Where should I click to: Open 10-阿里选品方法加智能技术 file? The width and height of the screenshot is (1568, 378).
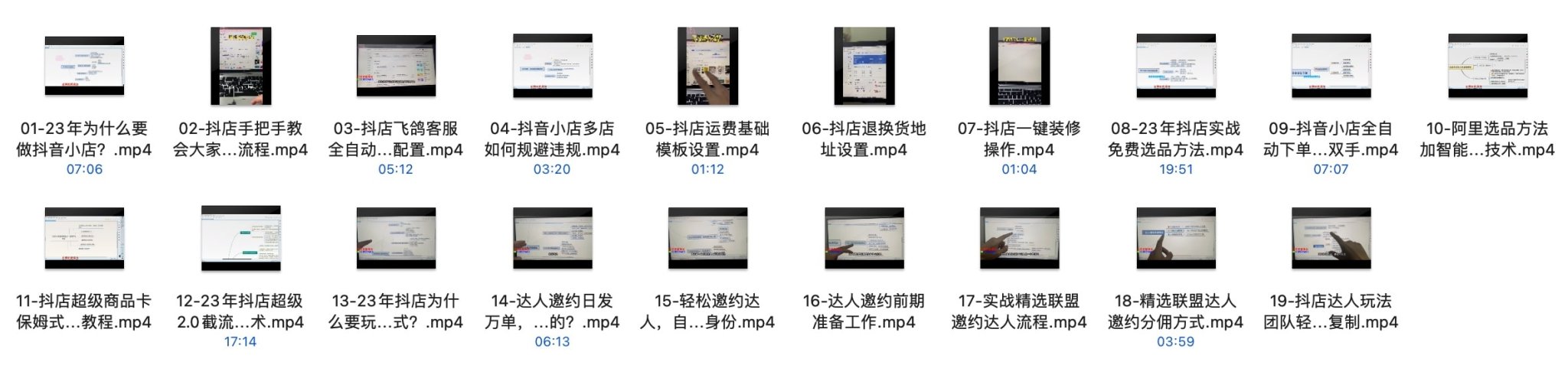coord(1487,67)
